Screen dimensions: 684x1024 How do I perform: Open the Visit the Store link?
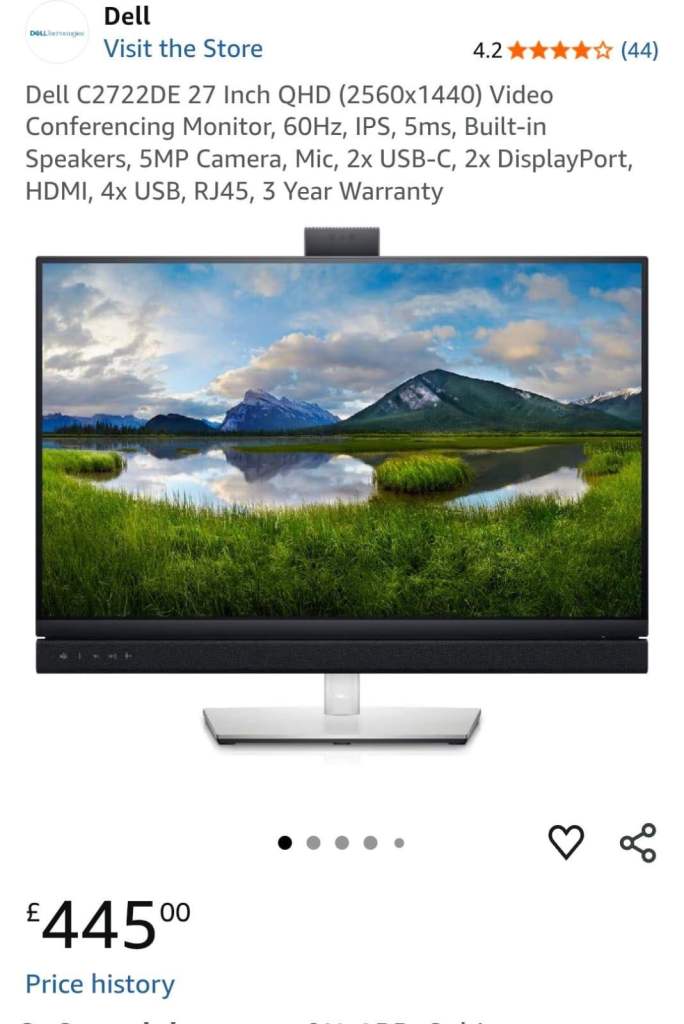pyautogui.click(x=183, y=48)
